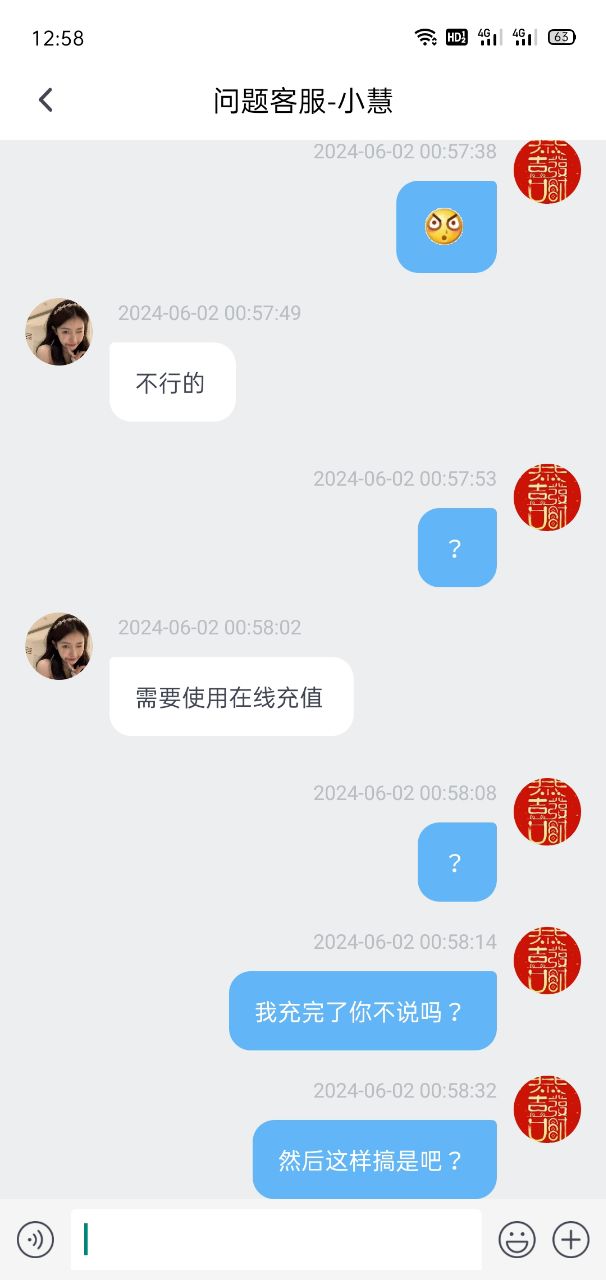Screen dimensions: 606x1280
Task: Focus the message text field
Action: (276, 1240)
